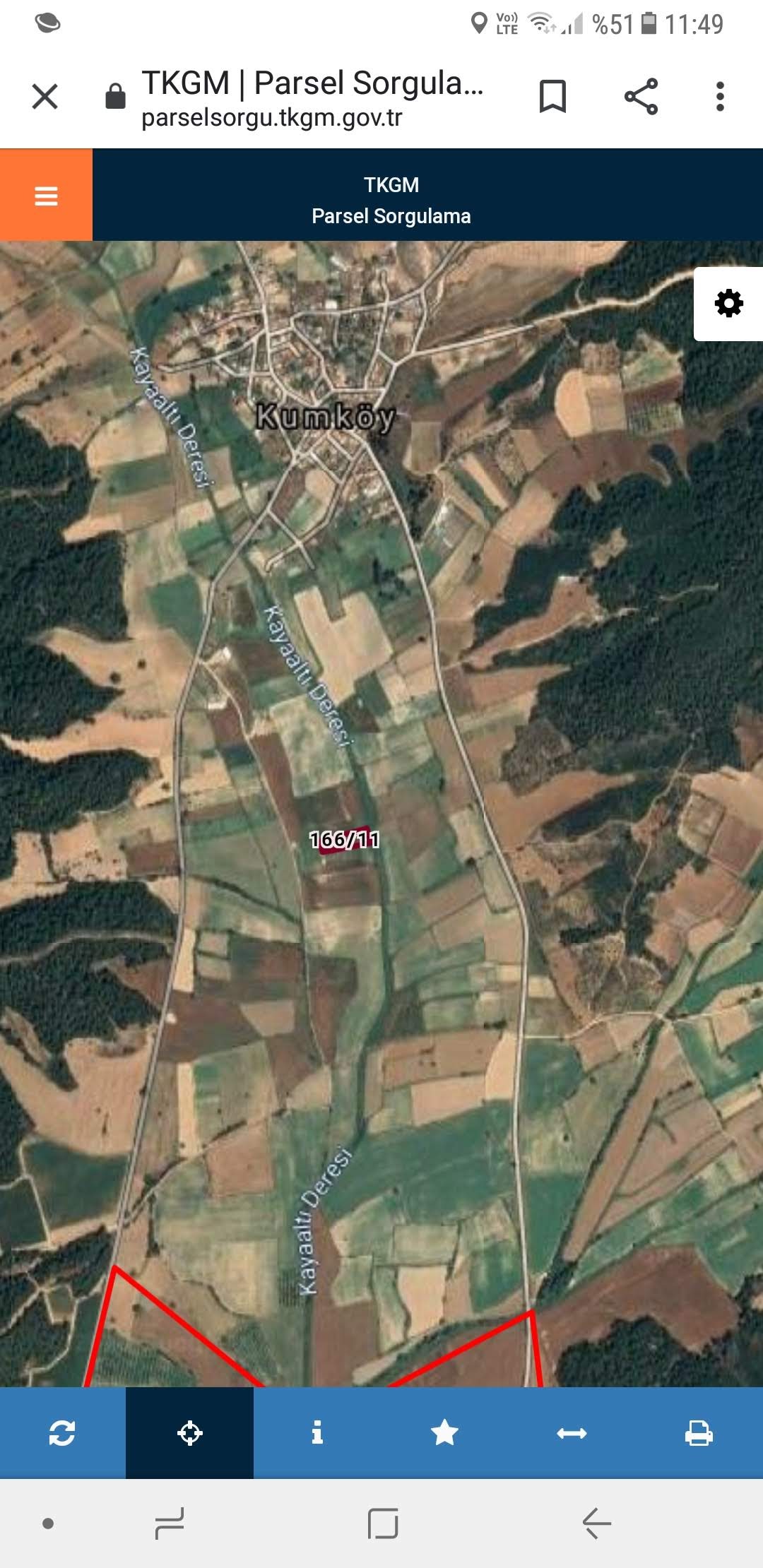Viewport: 763px width, 1568px height.
Task: Select parcel 166/11 on the map
Action: (344, 840)
